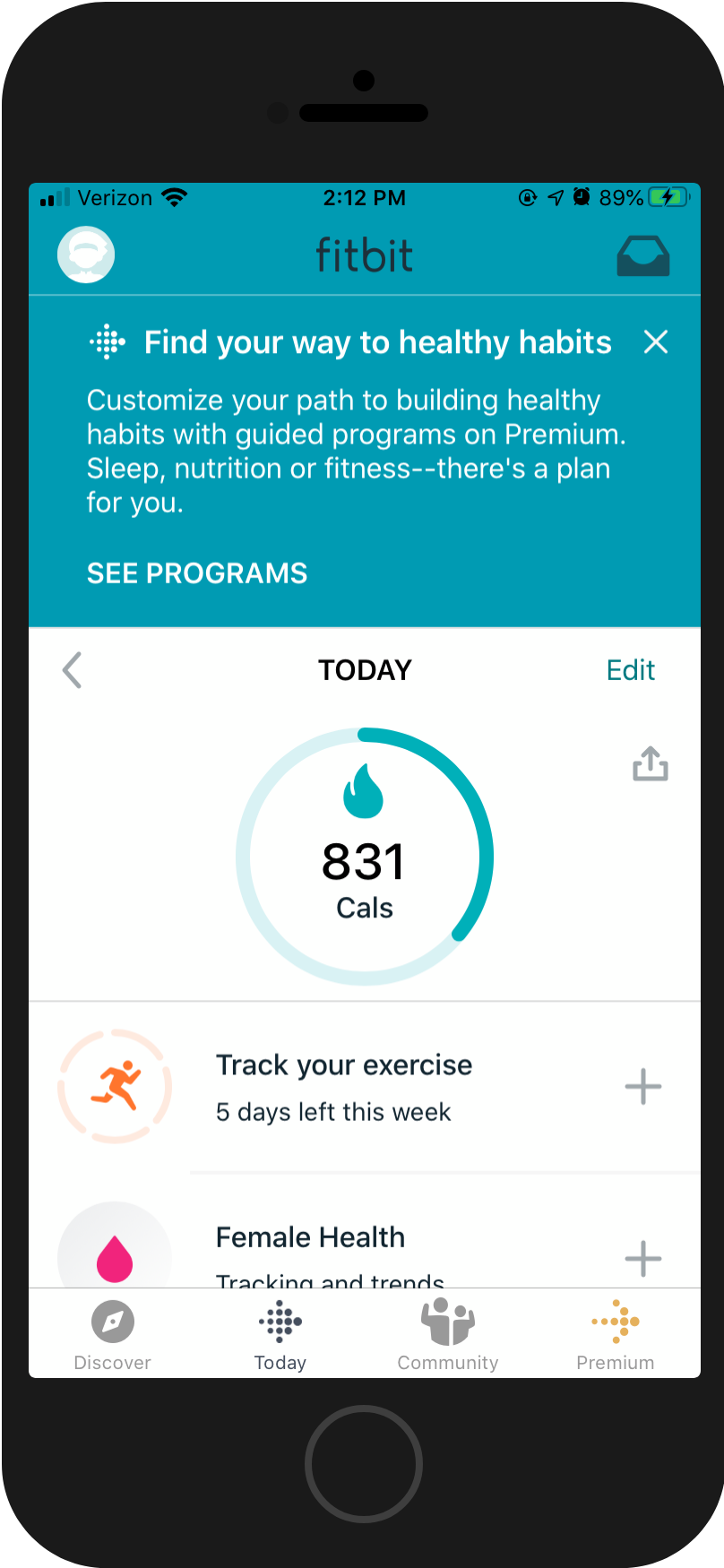The width and height of the screenshot is (724, 1568).
Task: Dismiss the healthy habits banner
Action: [x=656, y=341]
